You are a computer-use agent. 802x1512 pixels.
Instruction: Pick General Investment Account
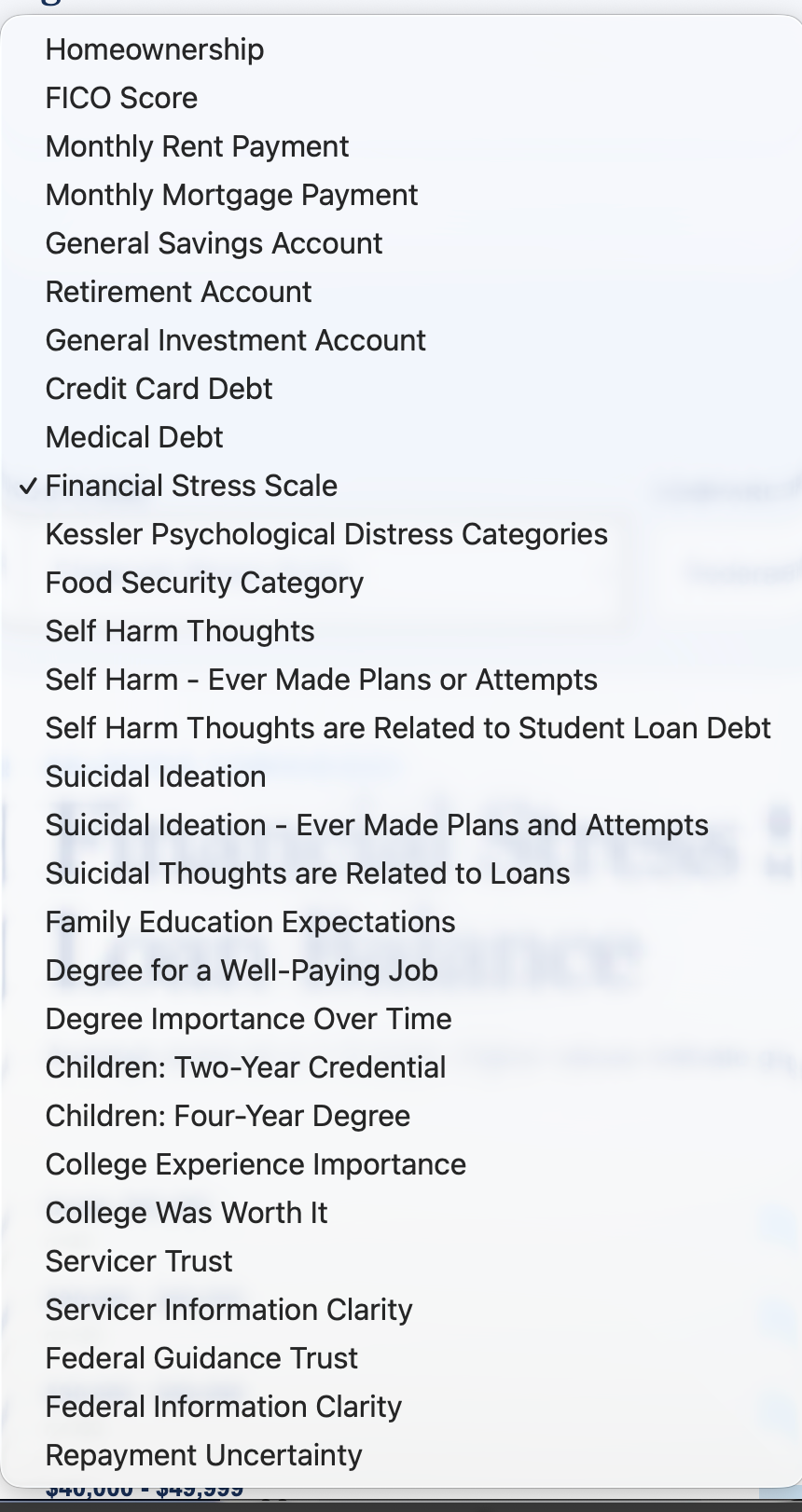point(401,340)
